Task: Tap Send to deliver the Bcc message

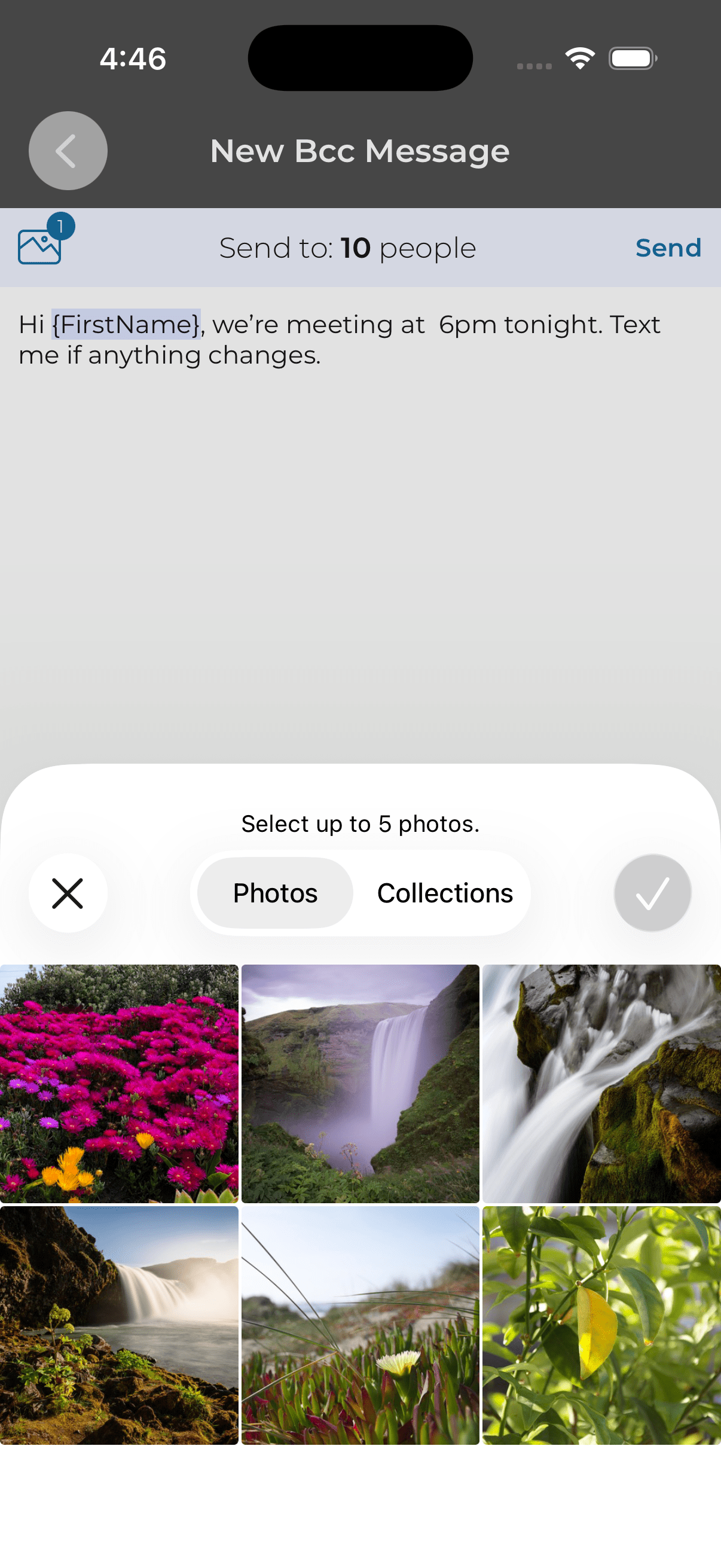Action: click(x=668, y=248)
